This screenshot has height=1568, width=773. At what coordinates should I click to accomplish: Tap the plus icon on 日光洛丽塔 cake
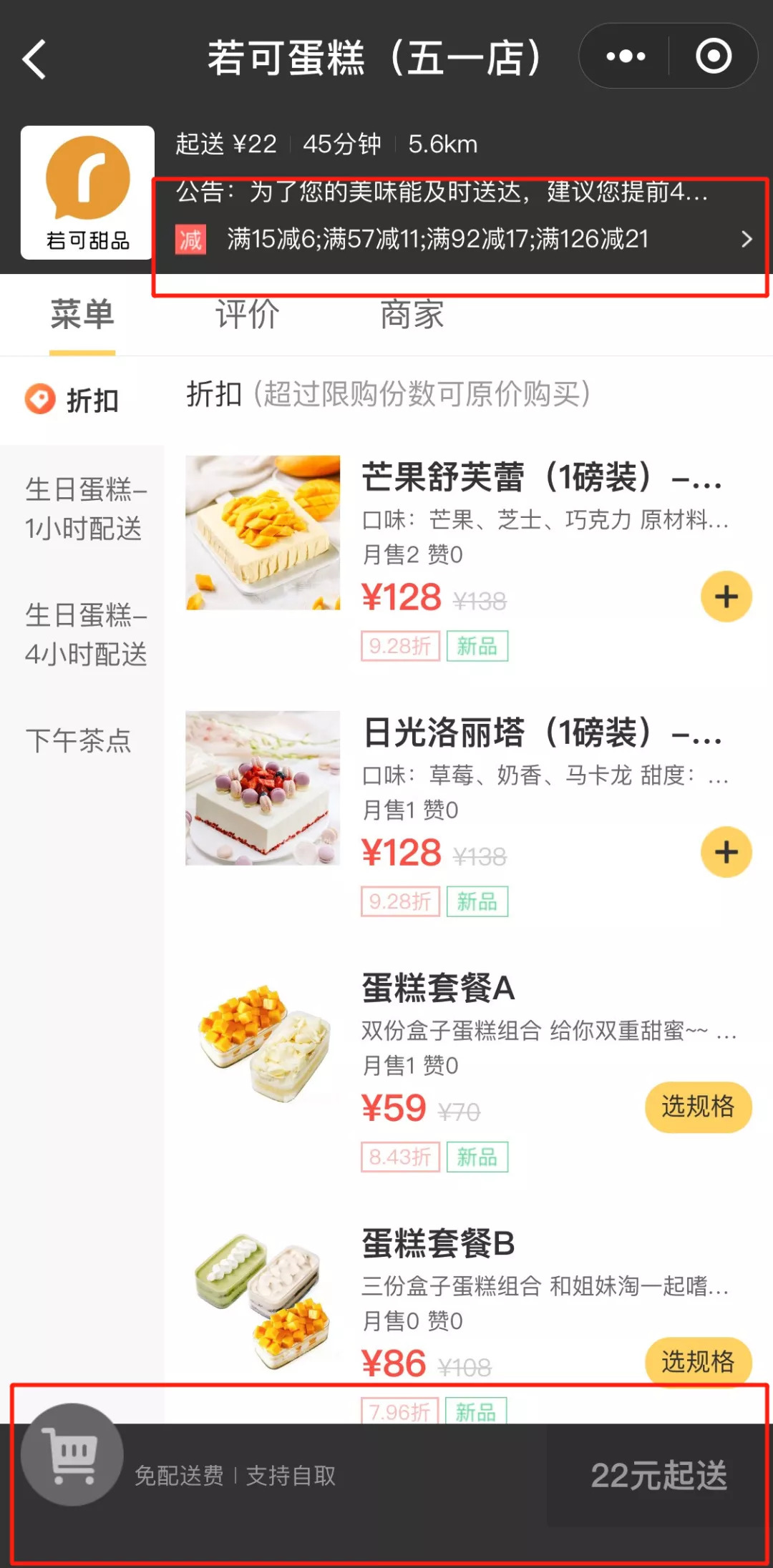[x=726, y=852]
